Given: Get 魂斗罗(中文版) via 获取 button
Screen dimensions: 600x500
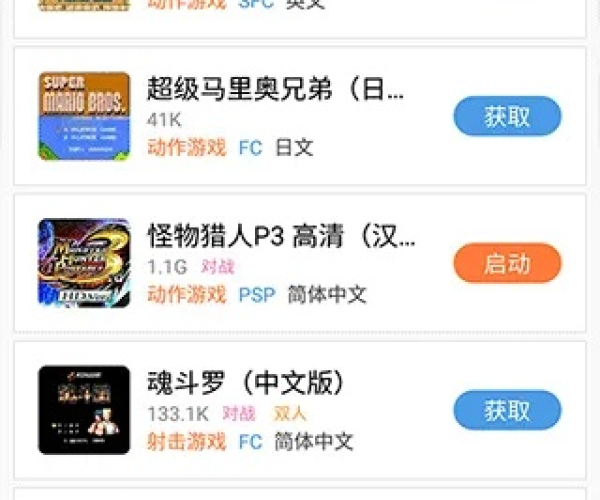Looking at the screenshot, I should click(x=507, y=410).
